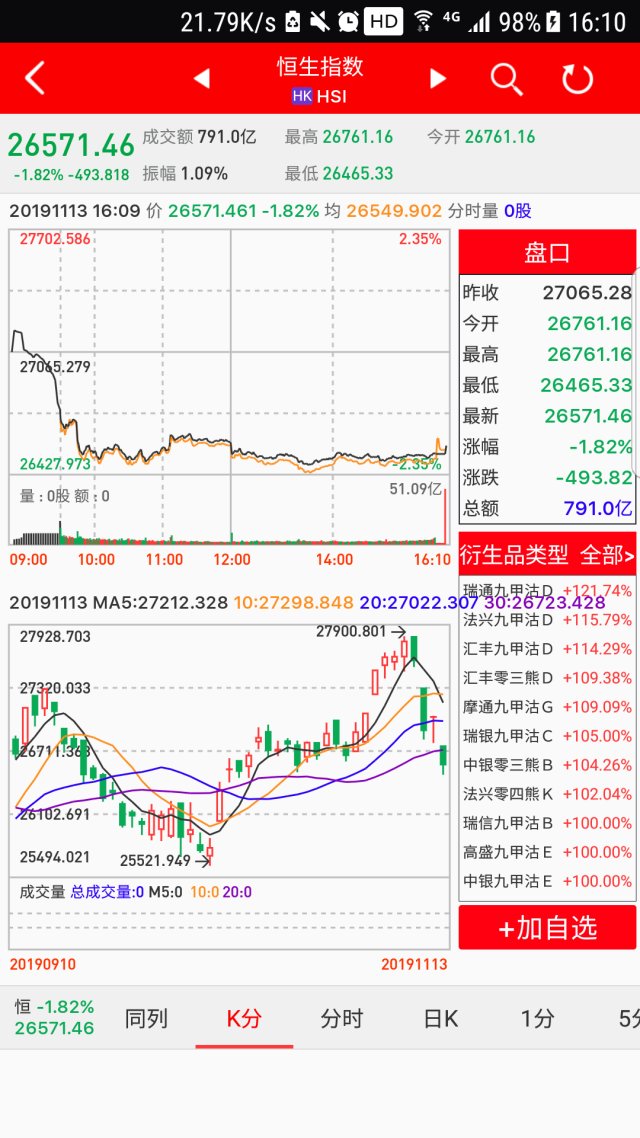Open derivative 高盛九甲沽E
Image resolution: width=640 pixels, height=1138 pixels.
547,852
